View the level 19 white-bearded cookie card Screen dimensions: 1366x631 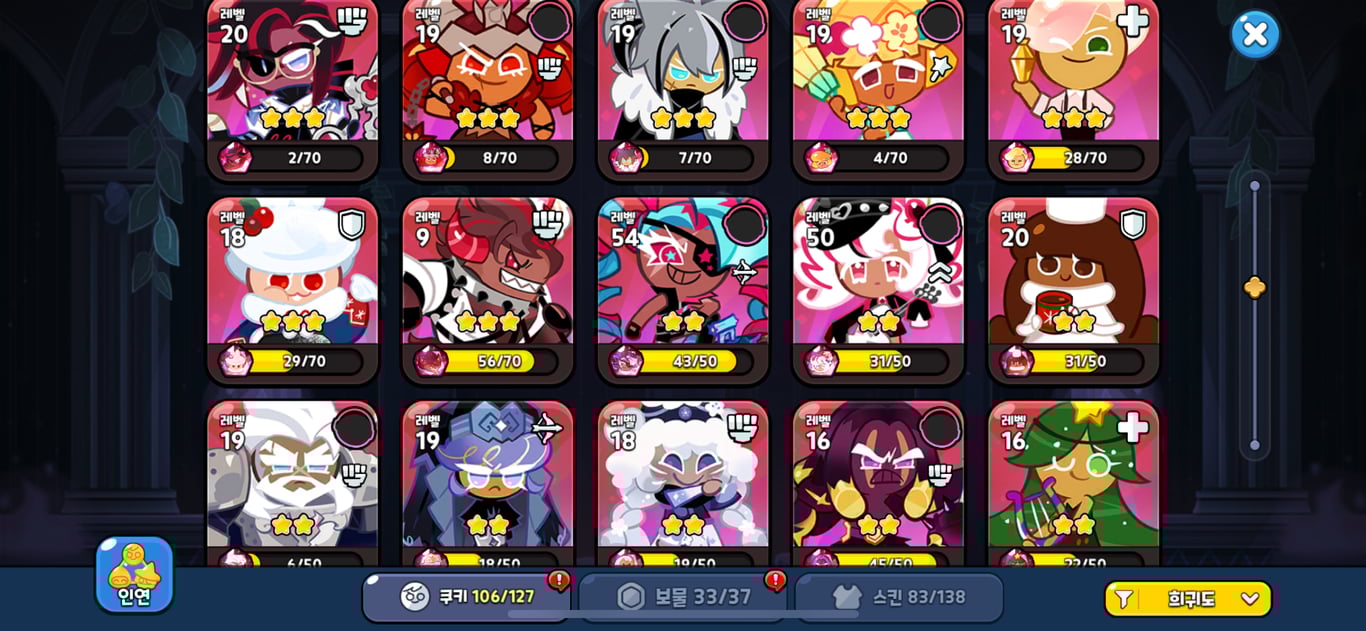pyautogui.click(x=292, y=480)
